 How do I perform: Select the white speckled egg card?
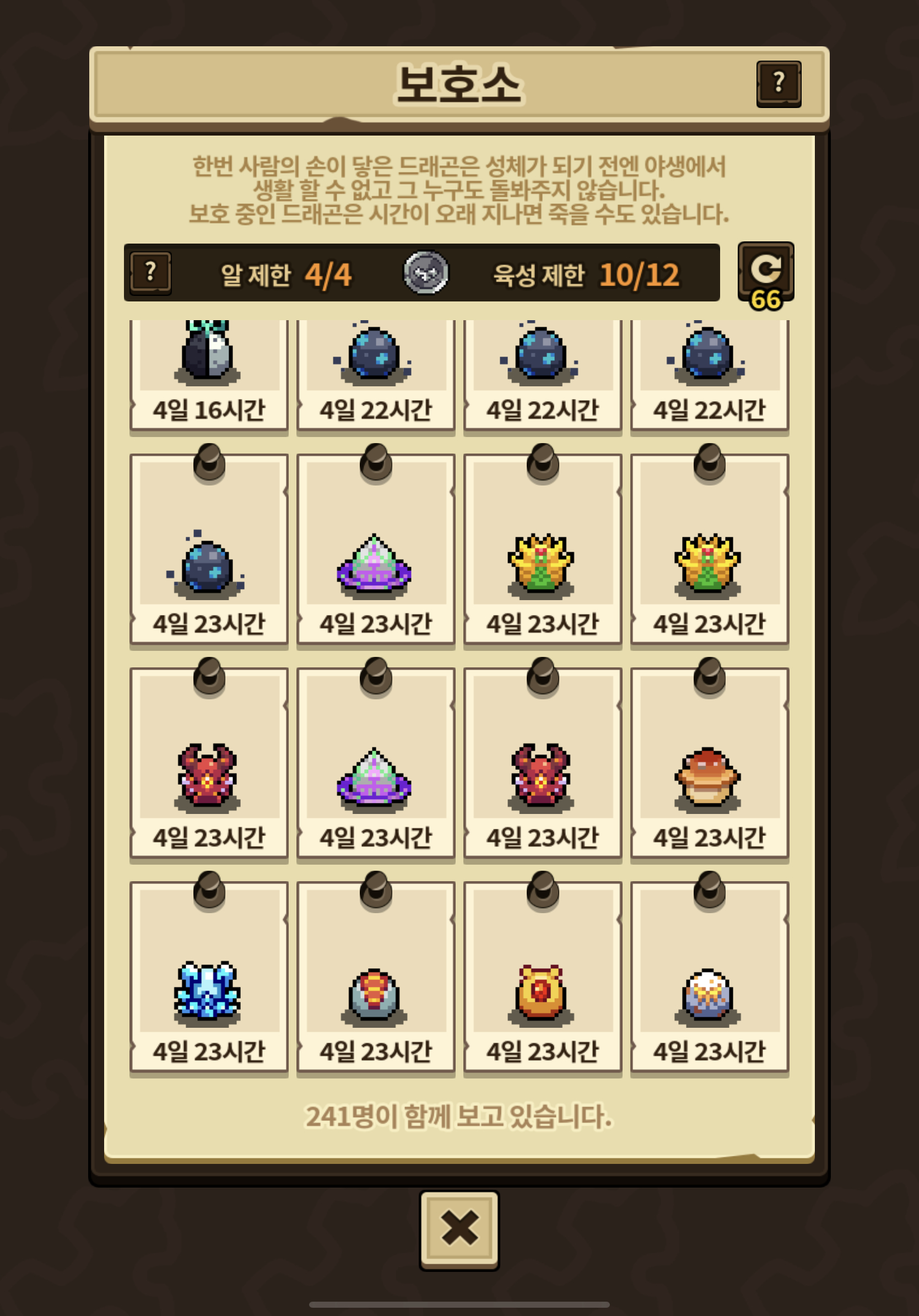(709, 976)
